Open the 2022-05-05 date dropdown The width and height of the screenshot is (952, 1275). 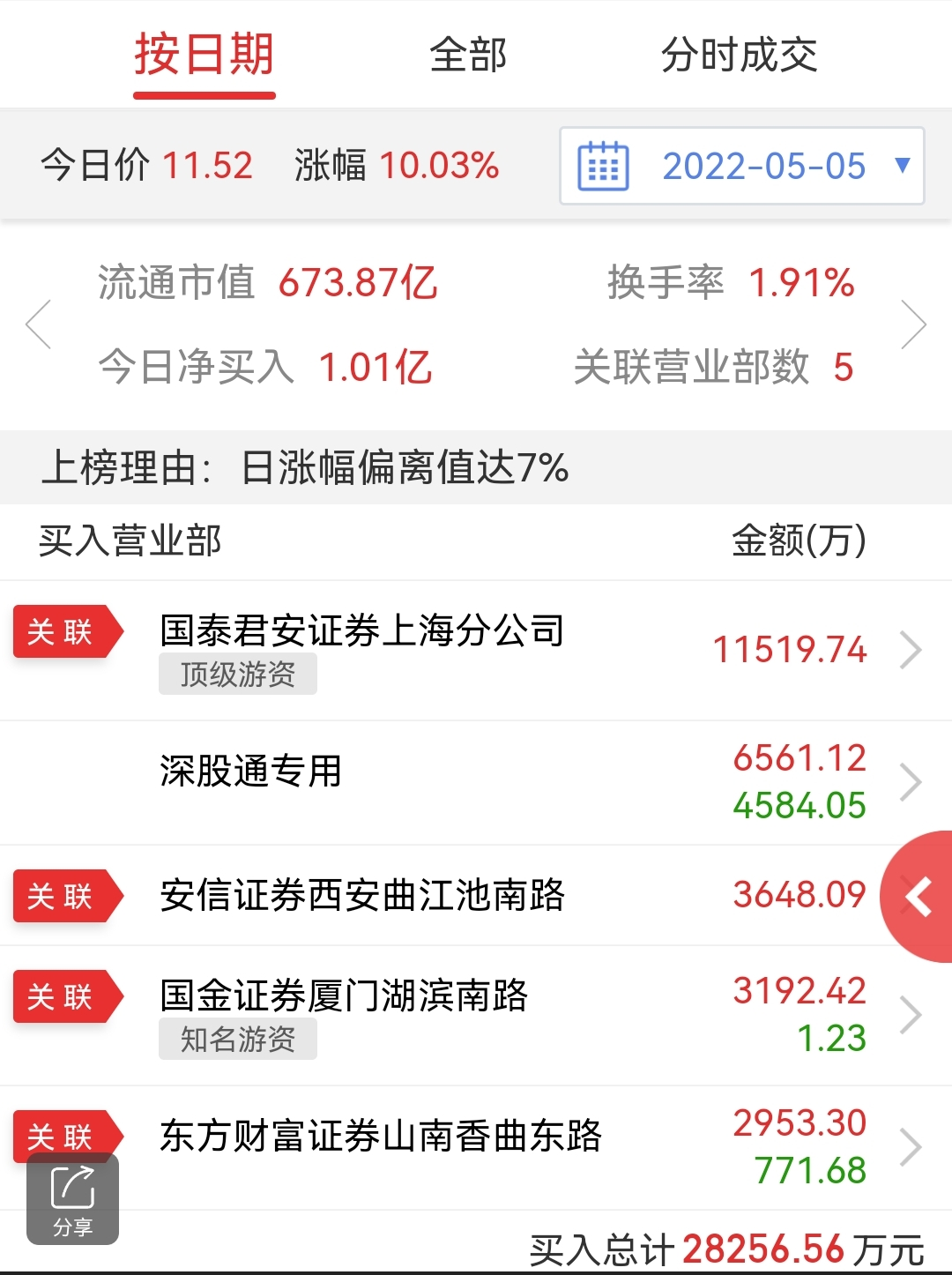point(741,166)
